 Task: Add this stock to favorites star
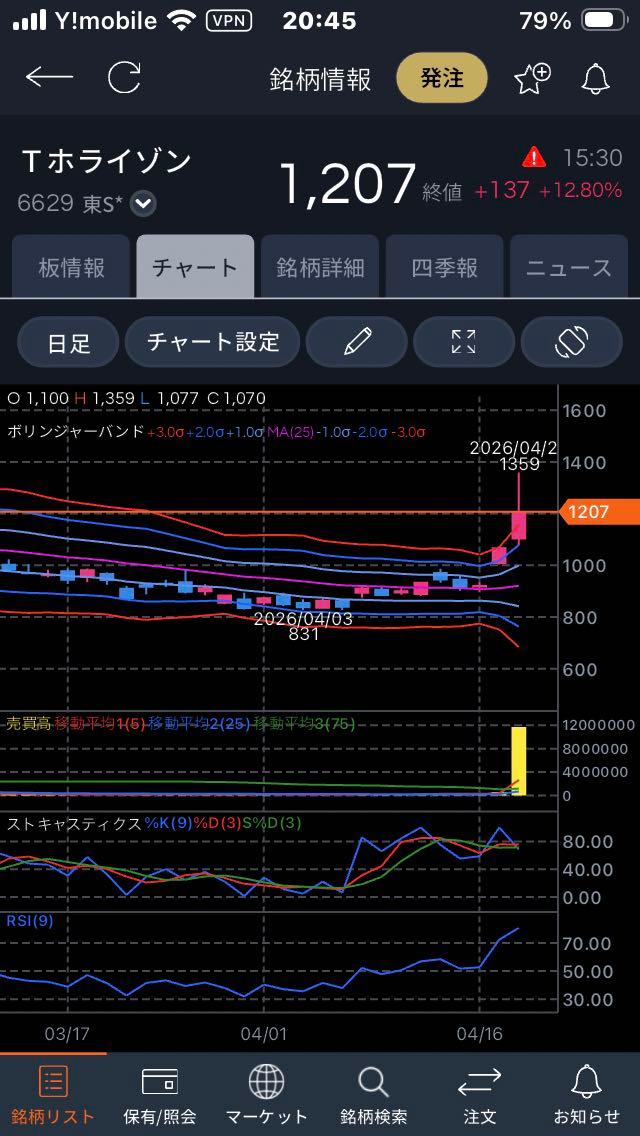click(531, 78)
